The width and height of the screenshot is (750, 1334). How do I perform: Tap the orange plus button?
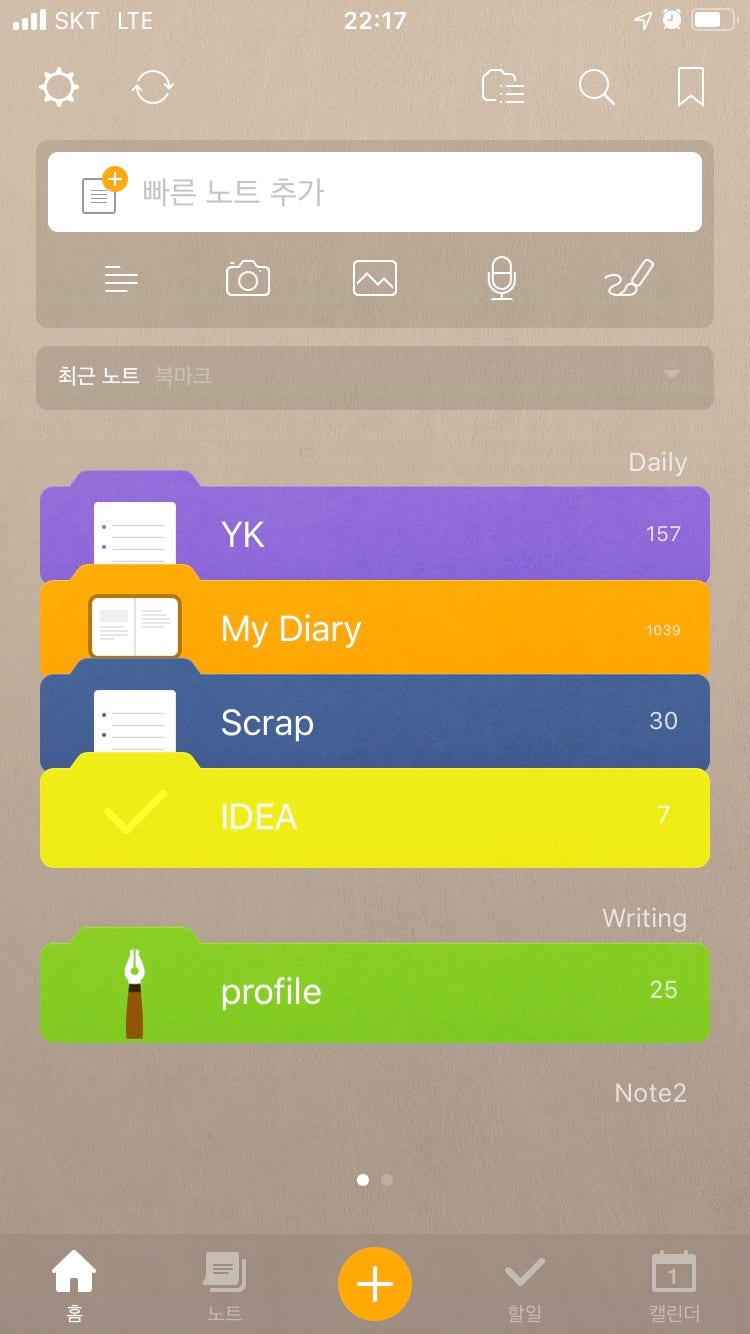(375, 1285)
